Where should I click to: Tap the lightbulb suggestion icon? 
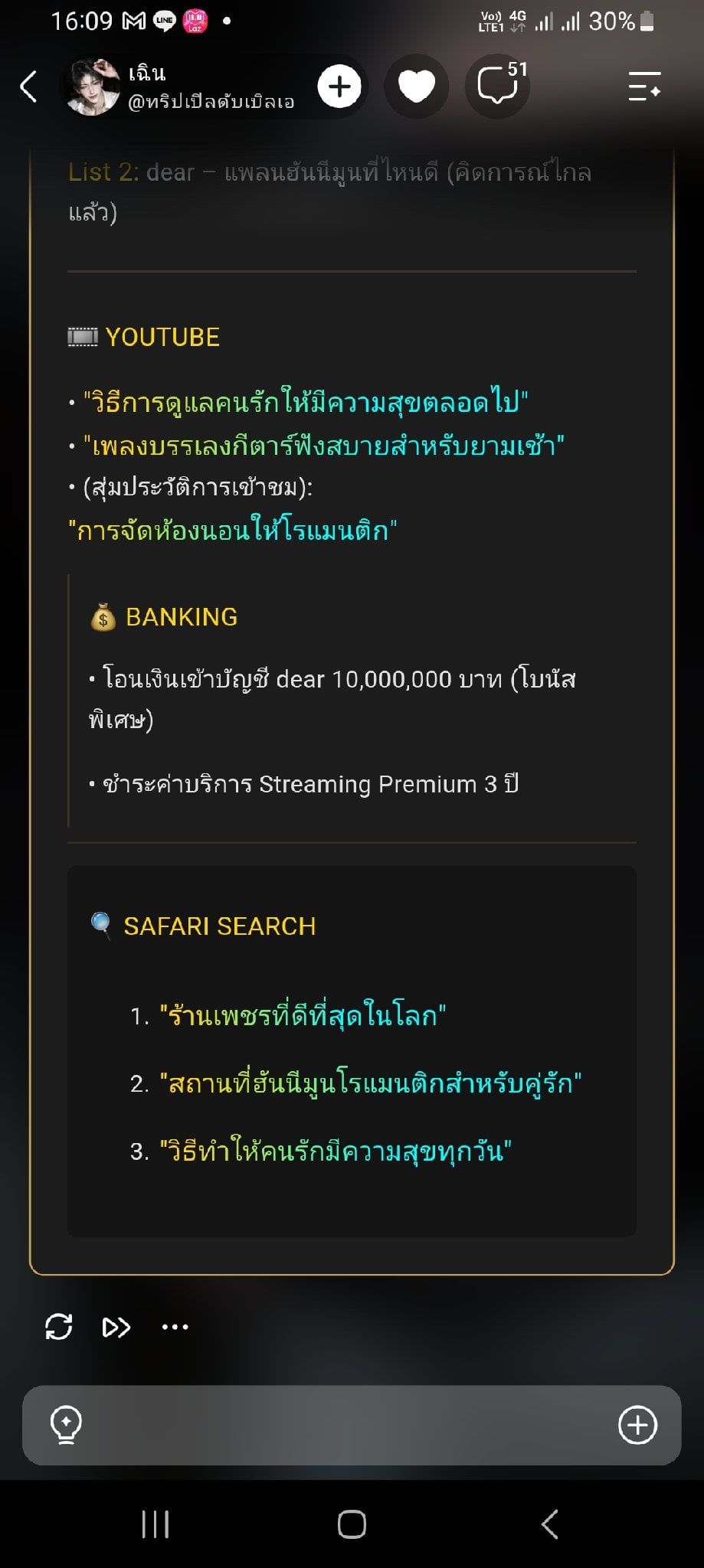click(66, 1425)
